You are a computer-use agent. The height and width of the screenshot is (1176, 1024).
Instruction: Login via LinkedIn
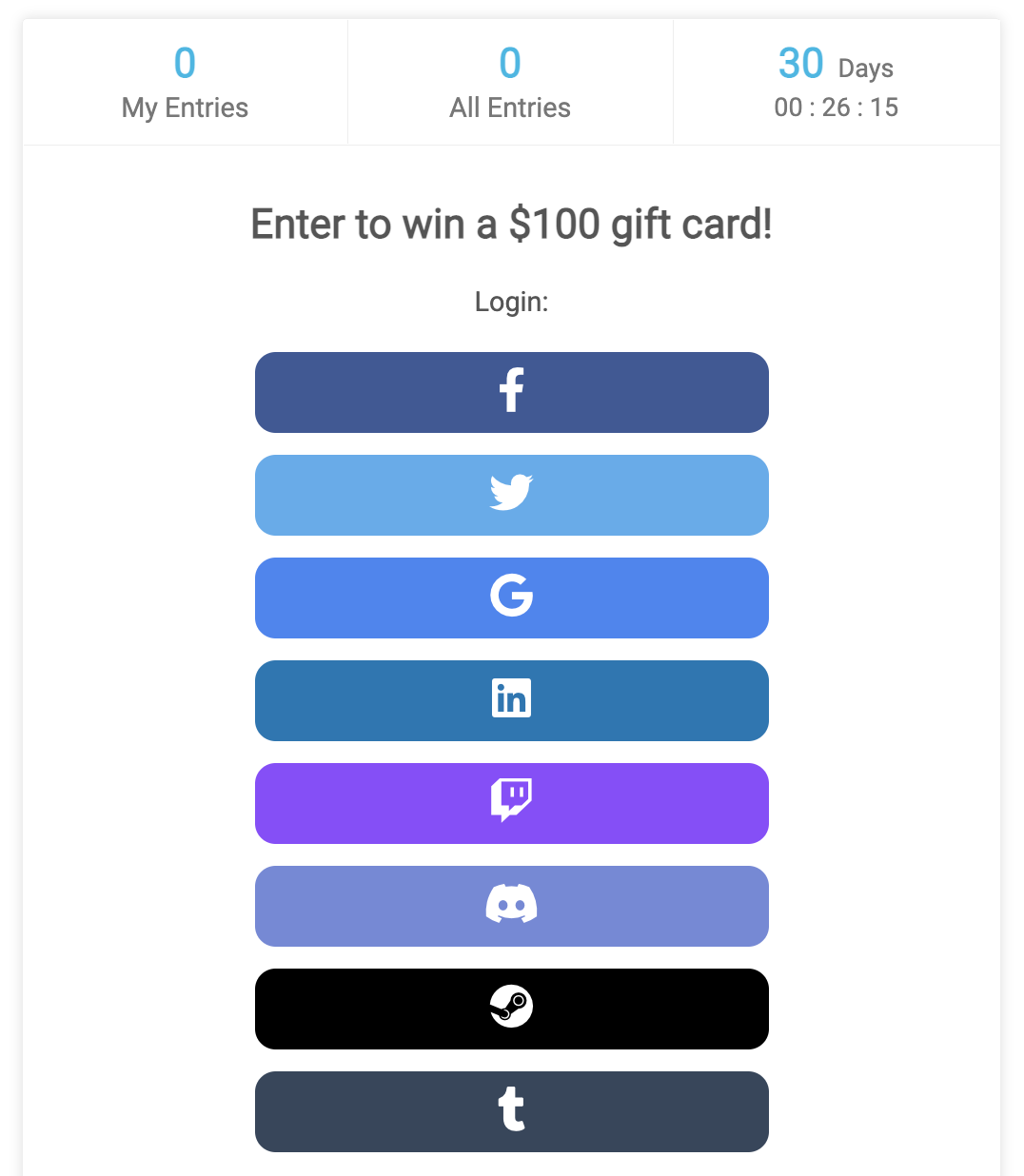pos(511,700)
